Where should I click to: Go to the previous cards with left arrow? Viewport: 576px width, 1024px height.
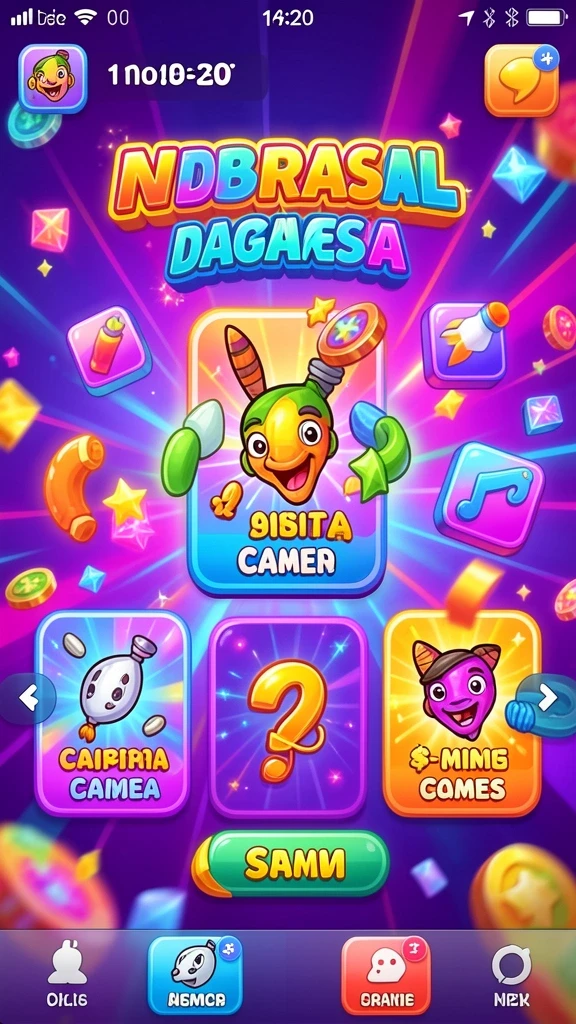27,698
